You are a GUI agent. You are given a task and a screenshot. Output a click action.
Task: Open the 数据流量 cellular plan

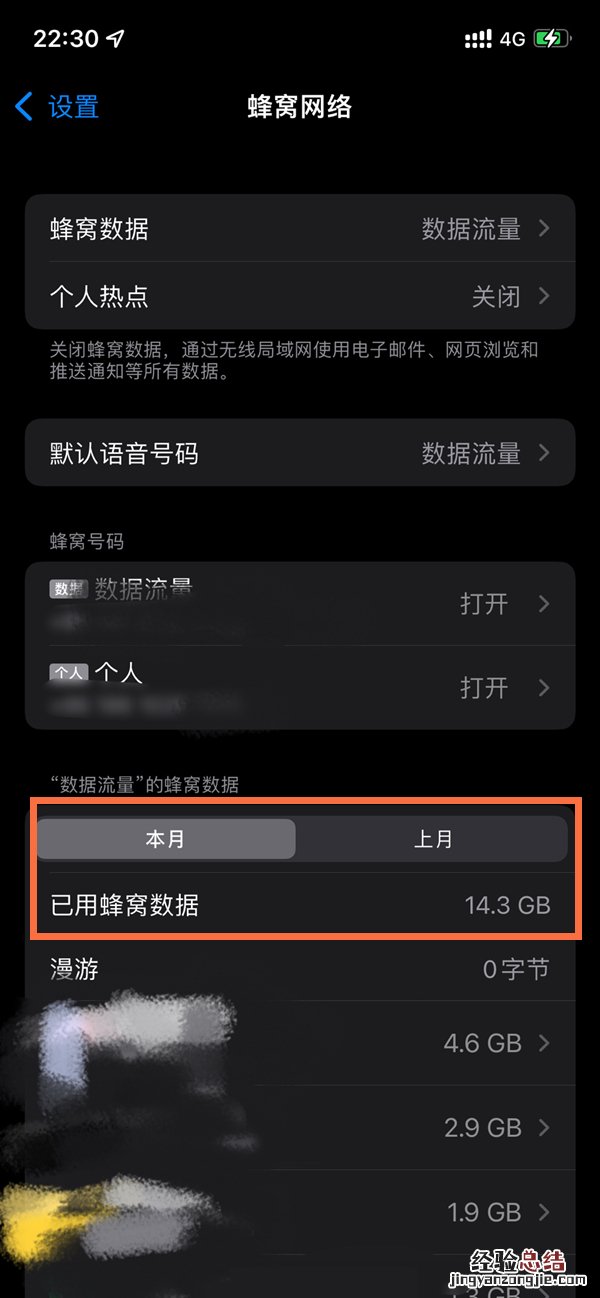click(300, 603)
